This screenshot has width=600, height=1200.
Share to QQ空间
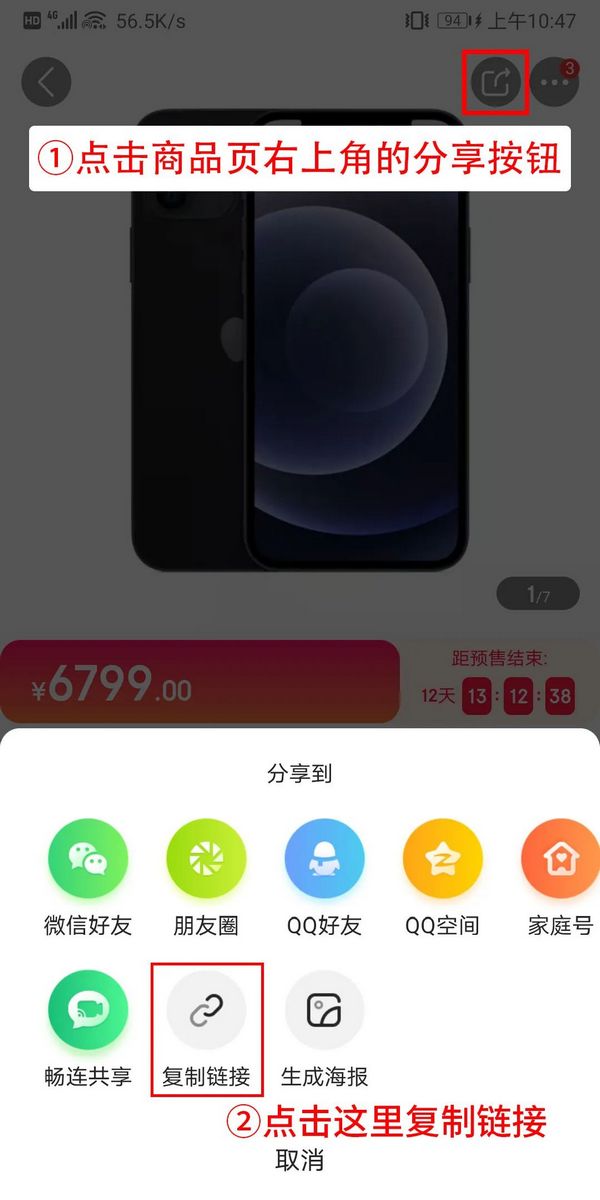click(442, 860)
